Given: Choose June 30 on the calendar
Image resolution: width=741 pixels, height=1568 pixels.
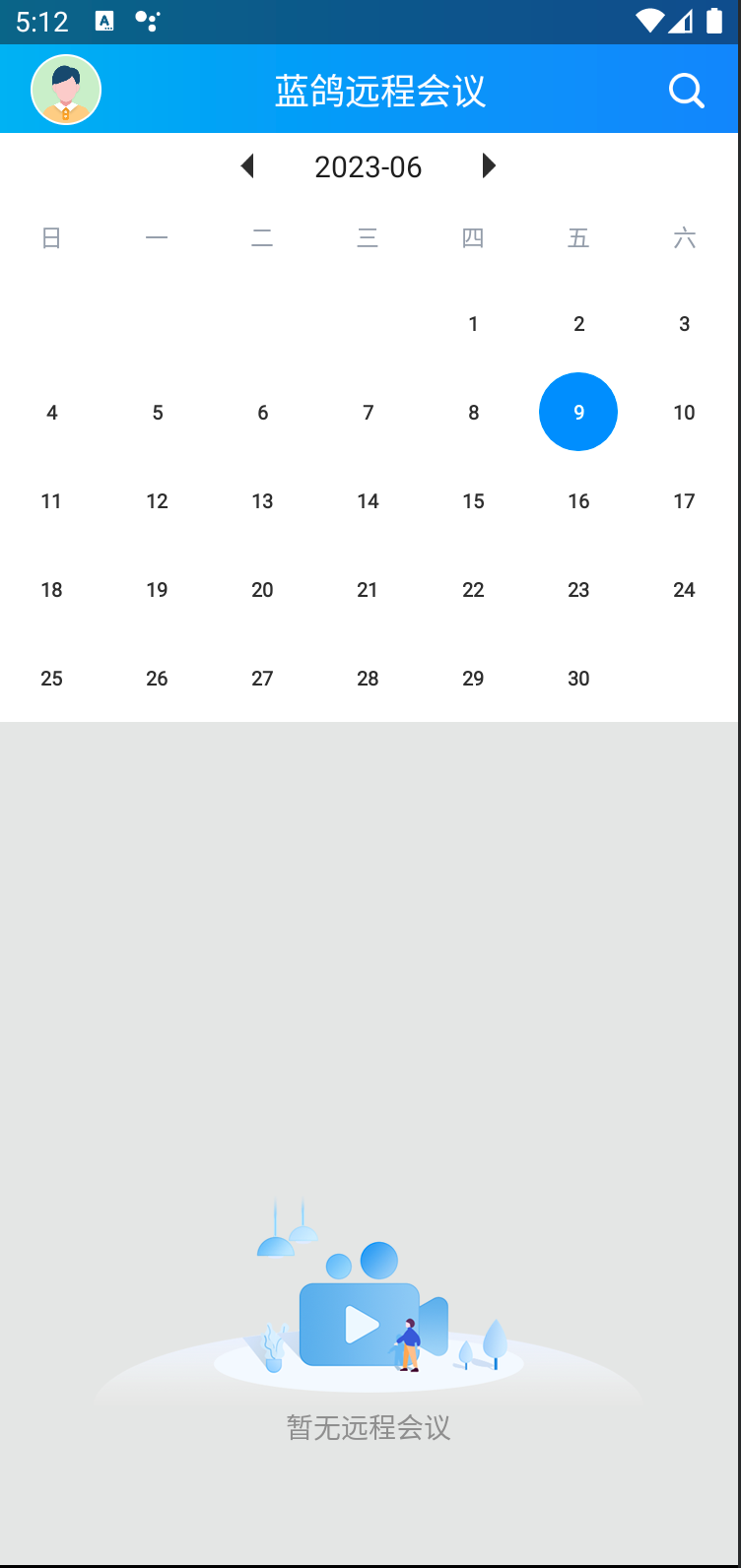Looking at the screenshot, I should [578, 679].
